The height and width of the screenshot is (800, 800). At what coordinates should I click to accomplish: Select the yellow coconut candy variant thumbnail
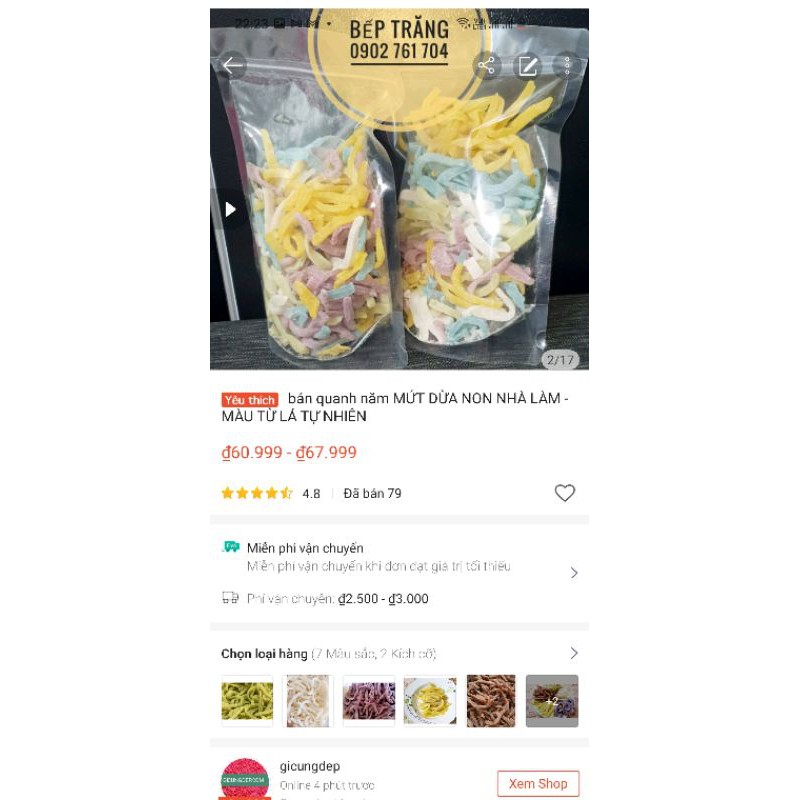[x=430, y=700]
